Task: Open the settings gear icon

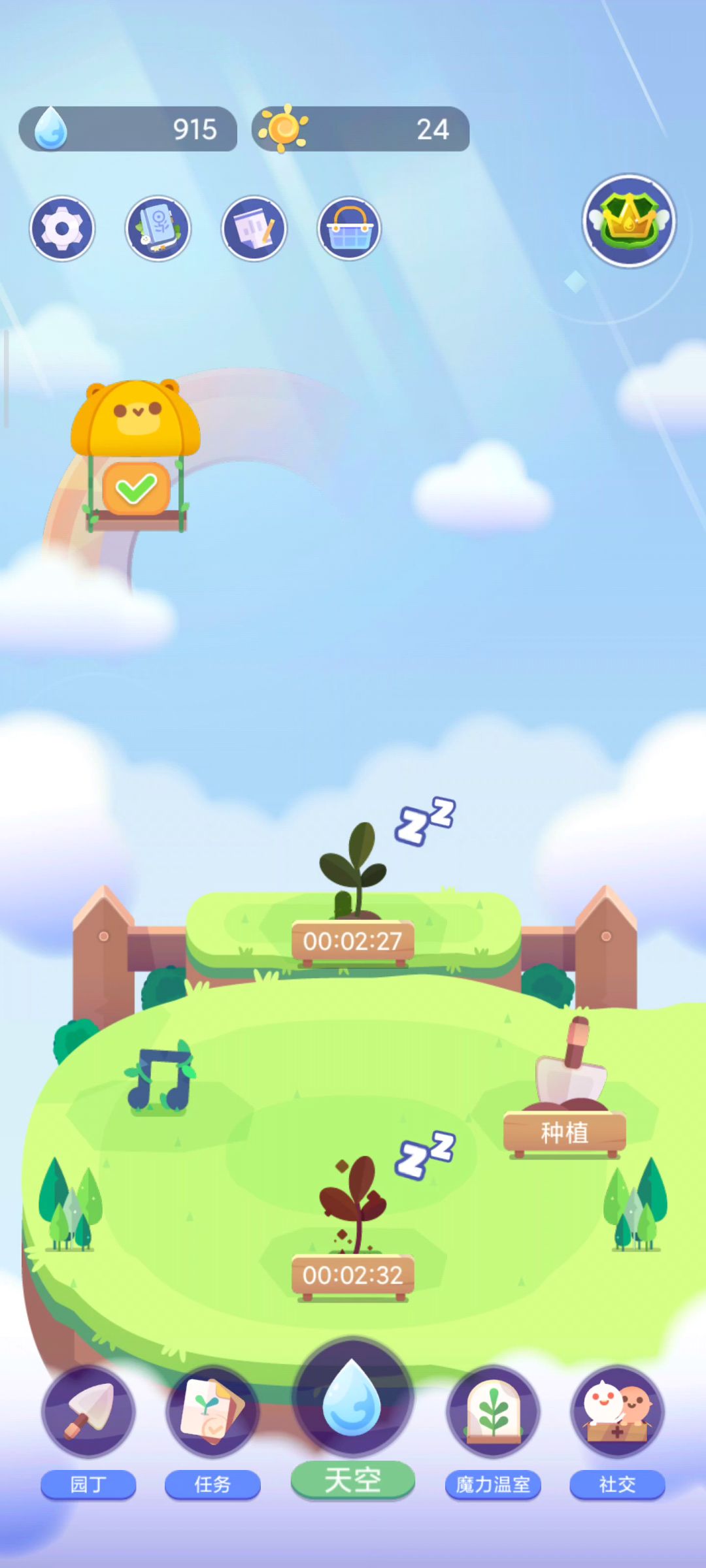Action: (62, 228)
